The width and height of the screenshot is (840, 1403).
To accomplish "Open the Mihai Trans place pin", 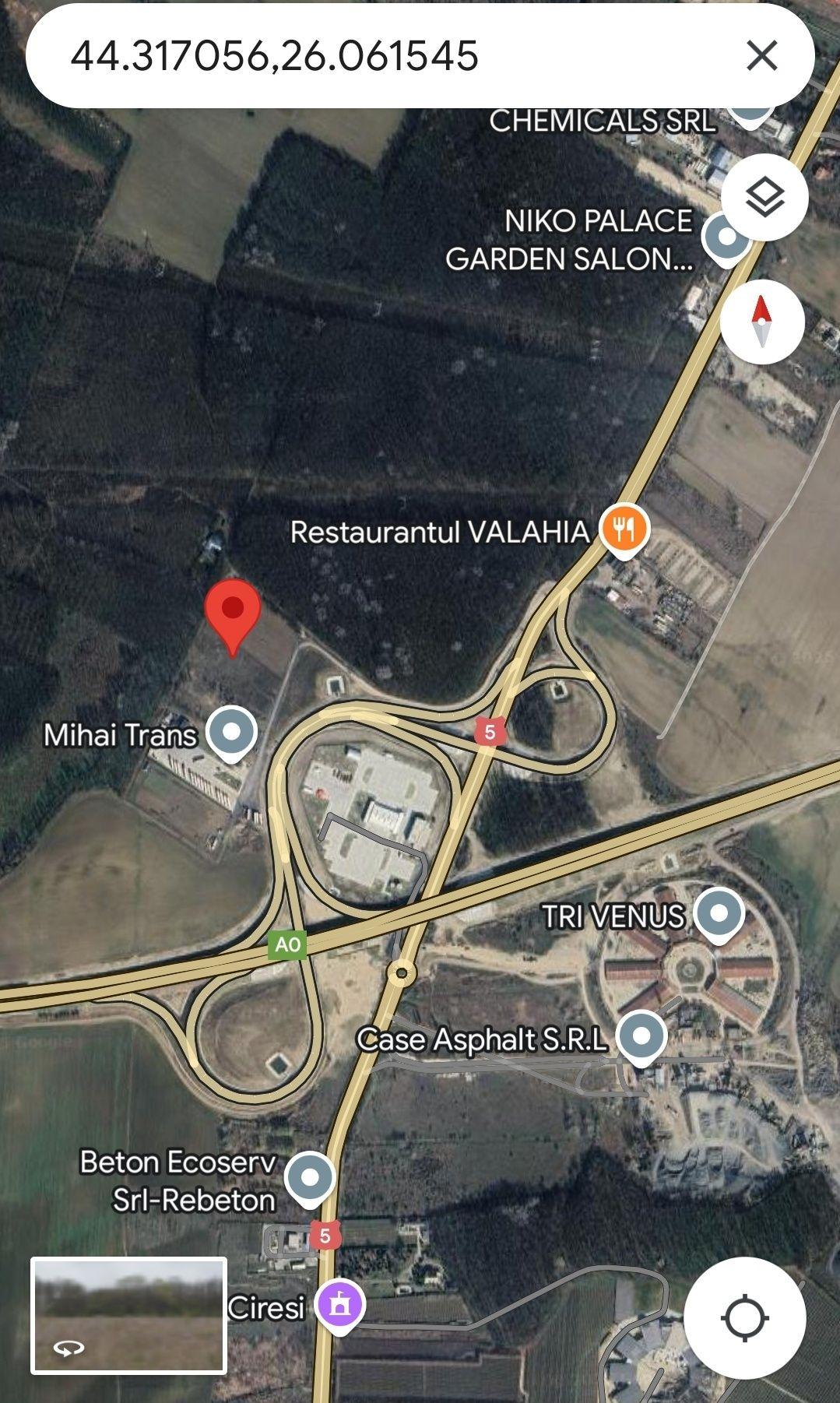I will pyautogui.click(x=232, y=733).
